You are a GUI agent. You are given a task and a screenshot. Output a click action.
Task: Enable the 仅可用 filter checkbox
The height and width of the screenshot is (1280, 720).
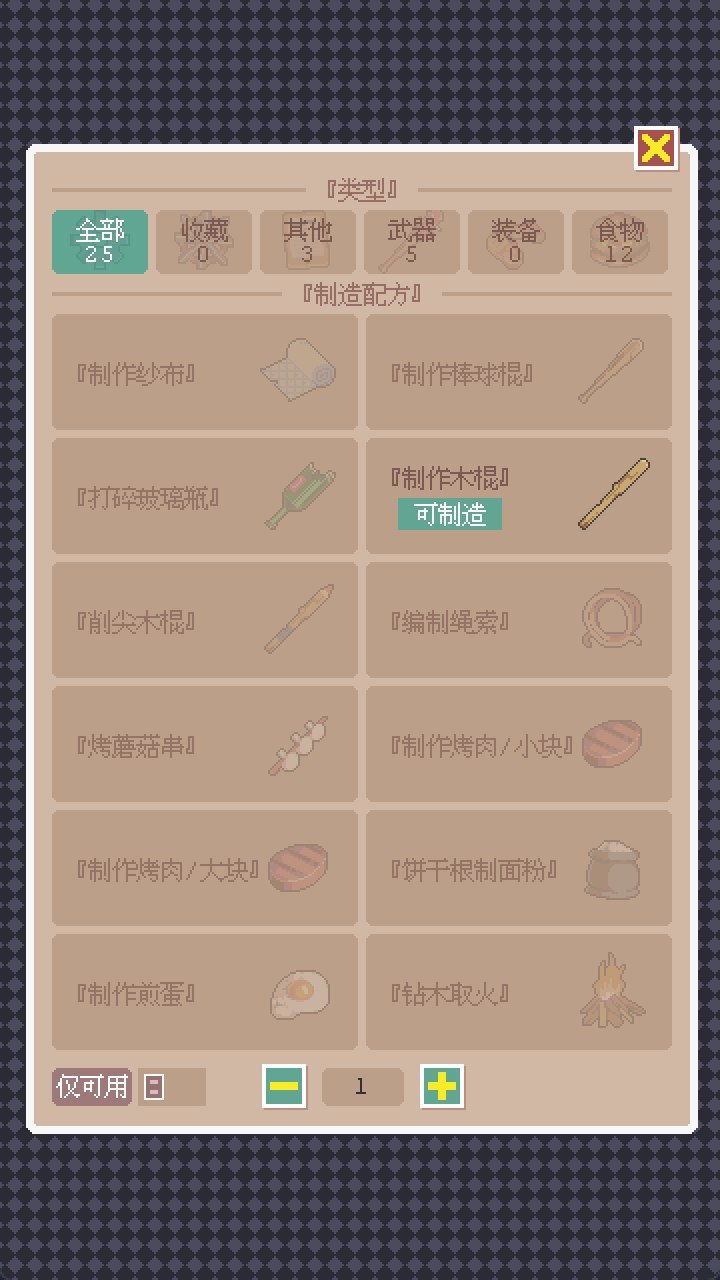[171, 1087]
